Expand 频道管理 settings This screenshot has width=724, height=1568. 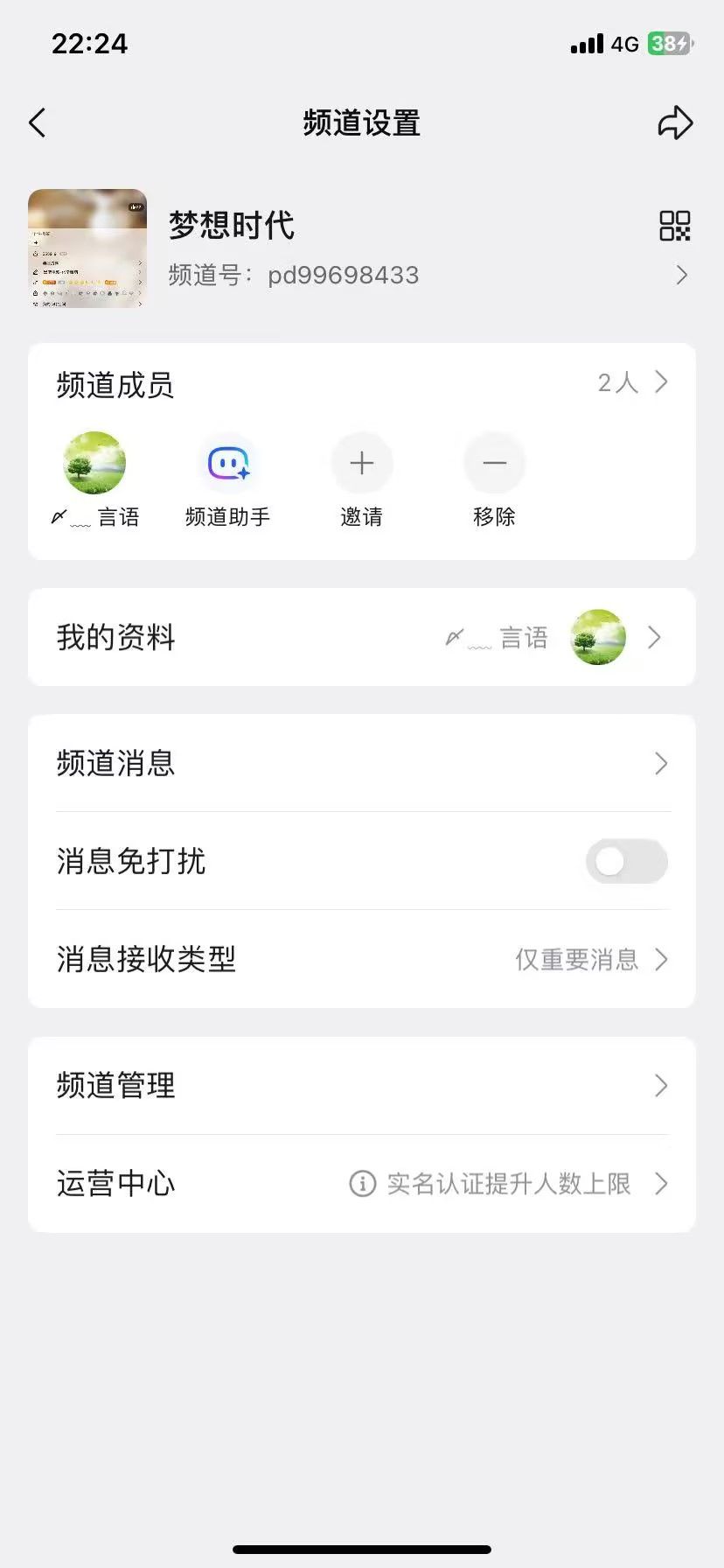[x=362, y=1086]
